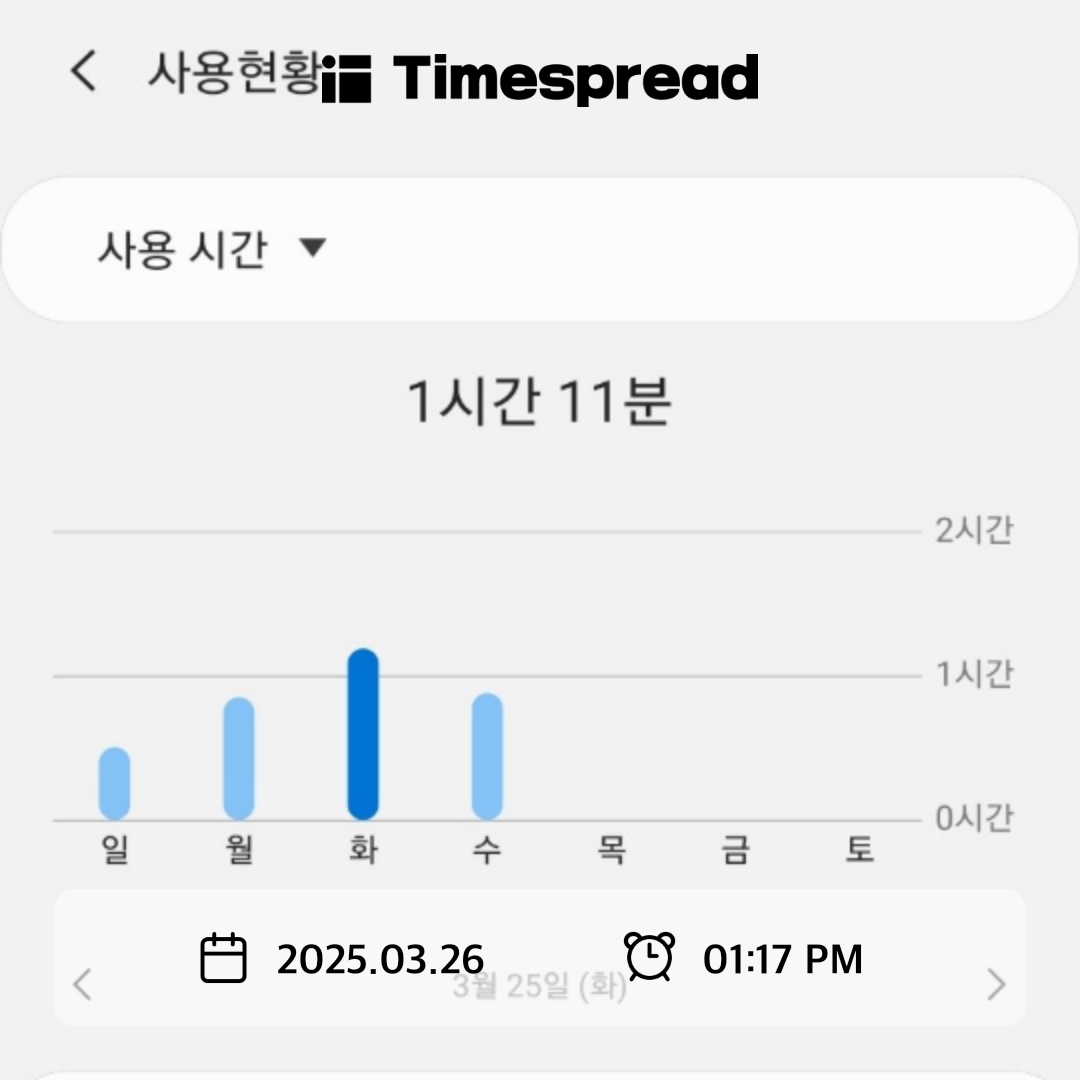Show the next day's usage
1080x1080 pixels.
(996, 984)
